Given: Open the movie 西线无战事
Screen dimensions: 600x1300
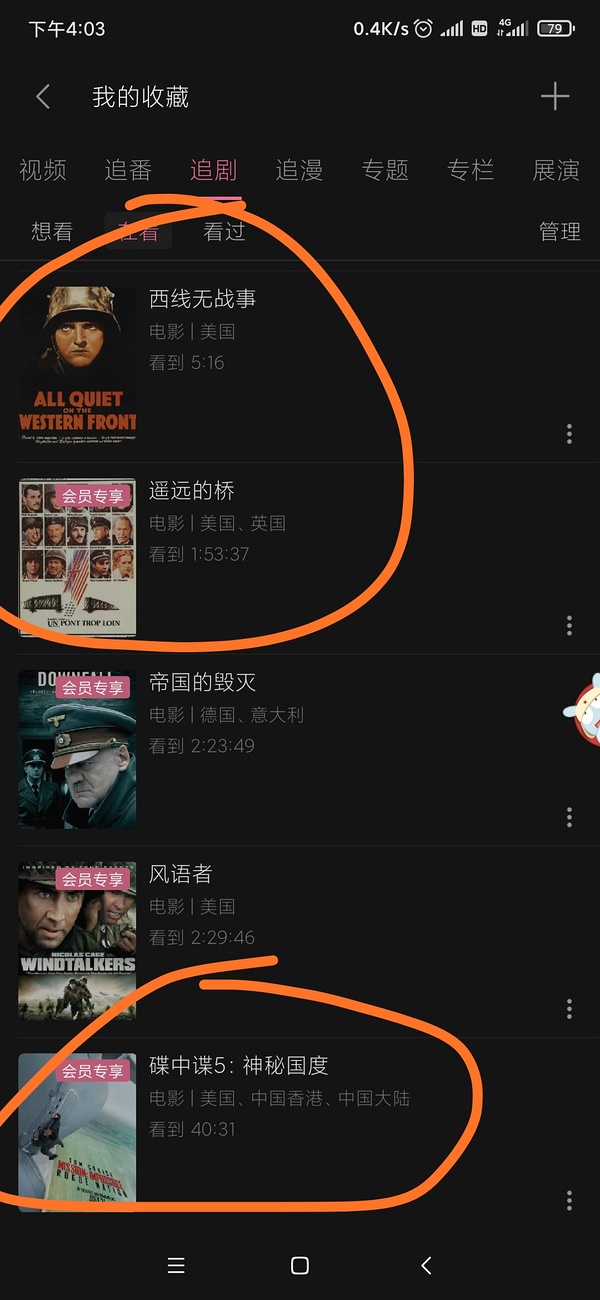Looking at the screenshot, I should click(203, 299).
